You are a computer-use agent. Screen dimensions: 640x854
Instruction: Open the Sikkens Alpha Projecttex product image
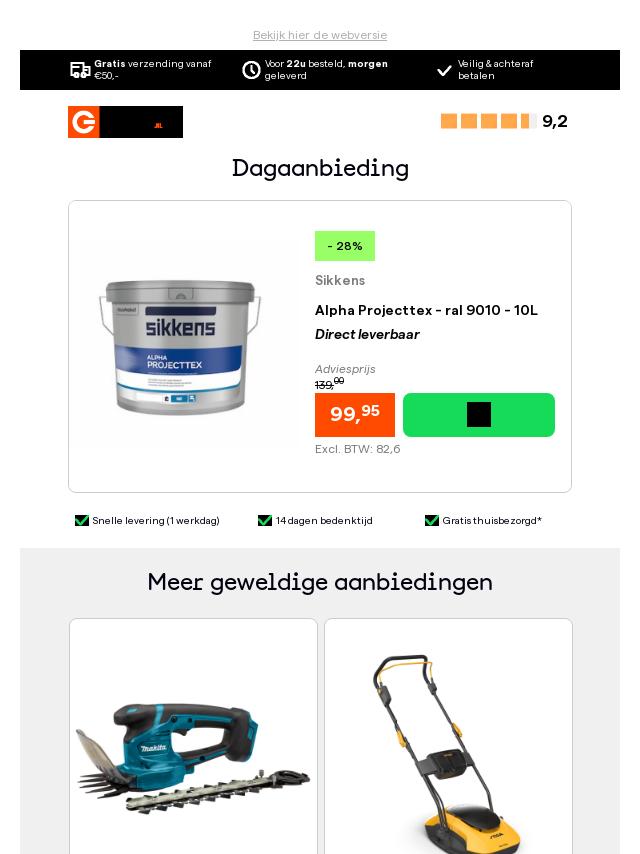tap(180, 346)
